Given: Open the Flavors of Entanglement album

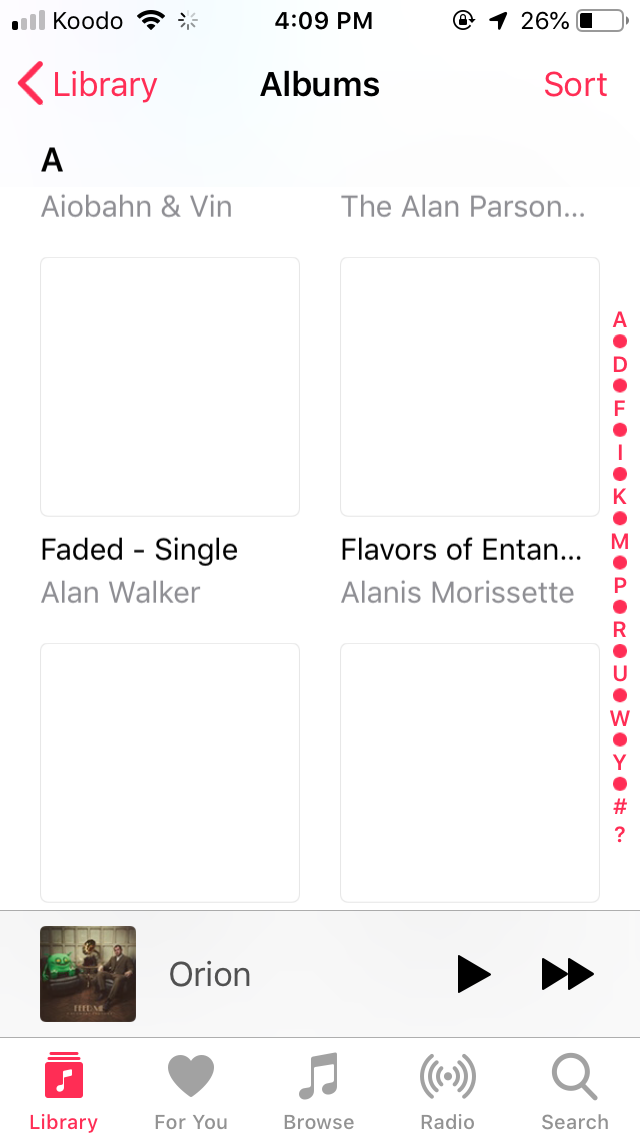Looking at the screenshot, I should click(x=470, y=387).
